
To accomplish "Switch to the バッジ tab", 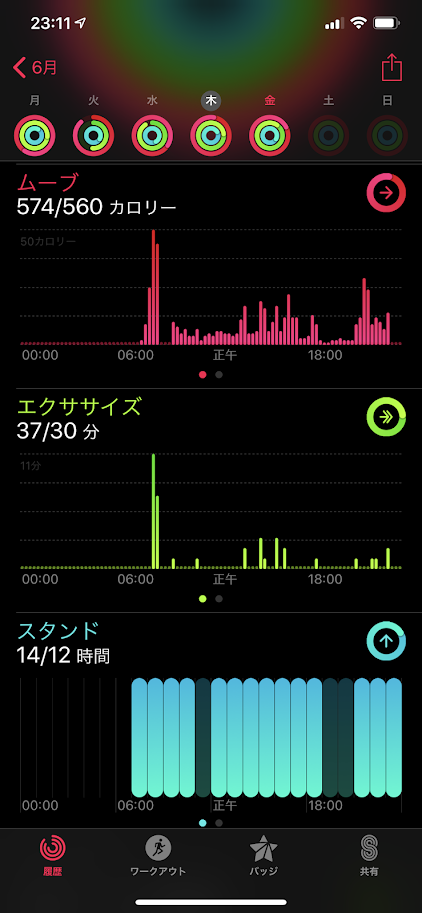I will 264,855.
